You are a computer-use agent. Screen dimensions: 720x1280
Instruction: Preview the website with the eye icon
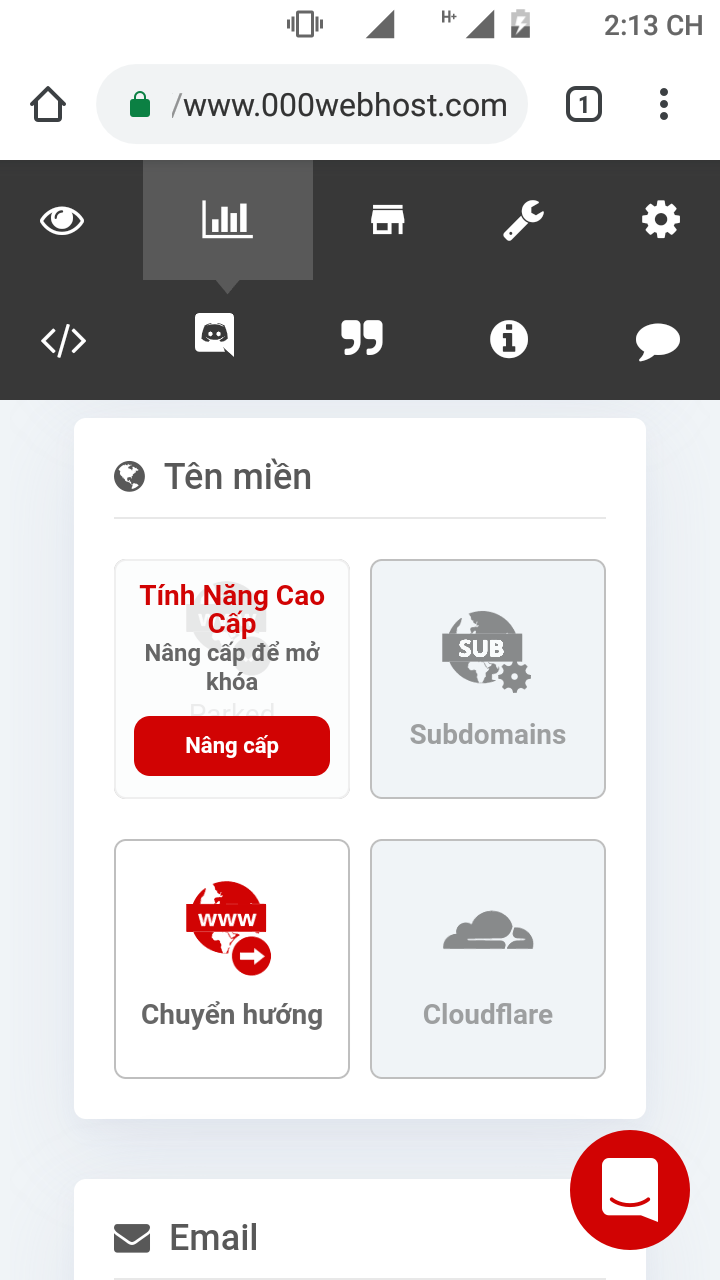click(62, 220)
